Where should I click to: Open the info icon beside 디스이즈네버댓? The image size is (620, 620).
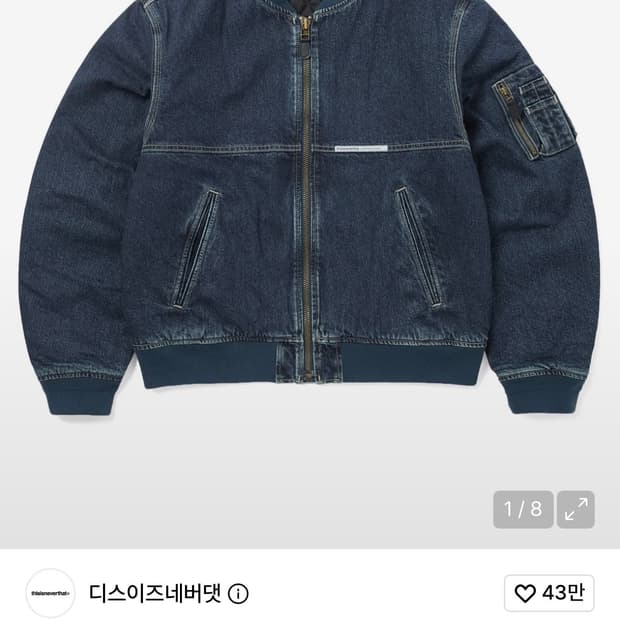(x=238, y=594)
